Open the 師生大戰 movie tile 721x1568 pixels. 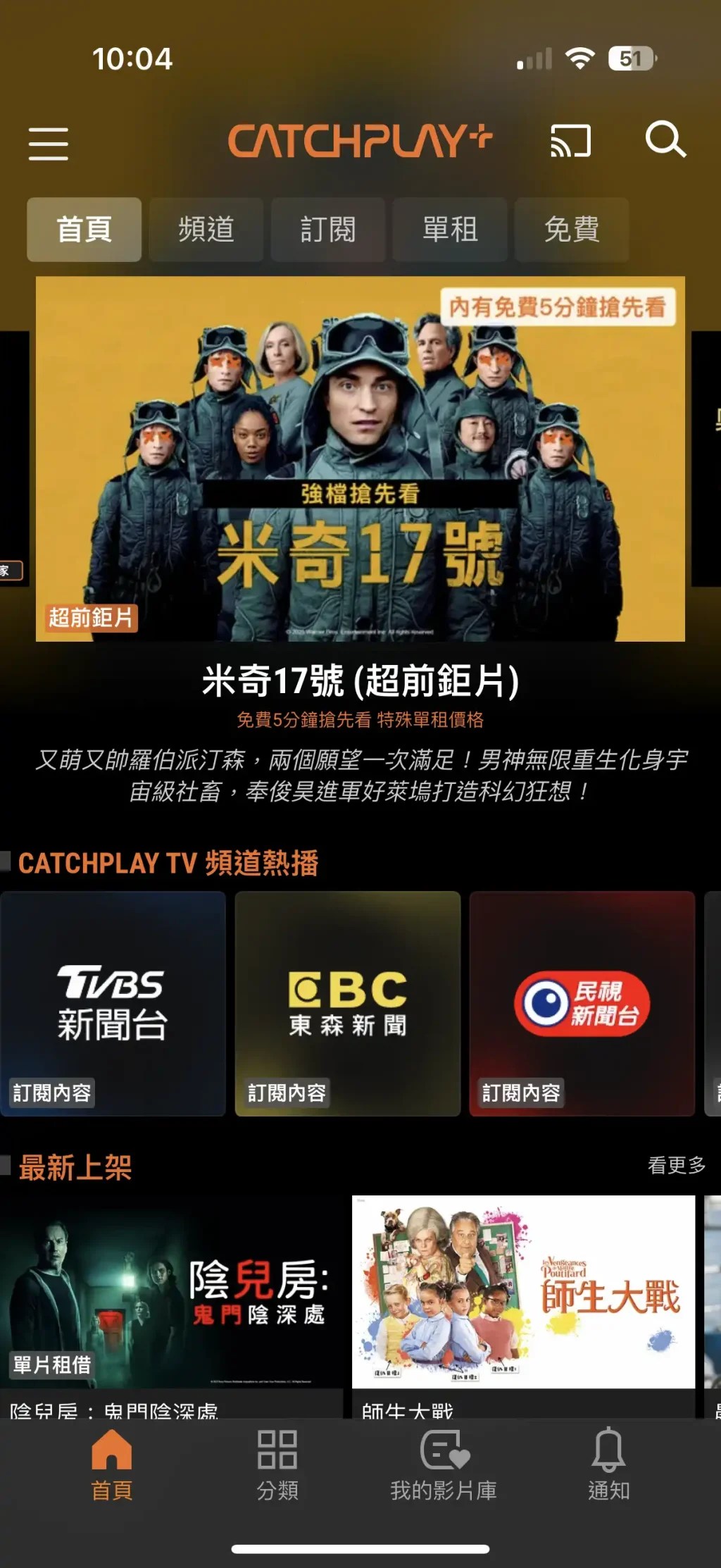coord(523,1292)
